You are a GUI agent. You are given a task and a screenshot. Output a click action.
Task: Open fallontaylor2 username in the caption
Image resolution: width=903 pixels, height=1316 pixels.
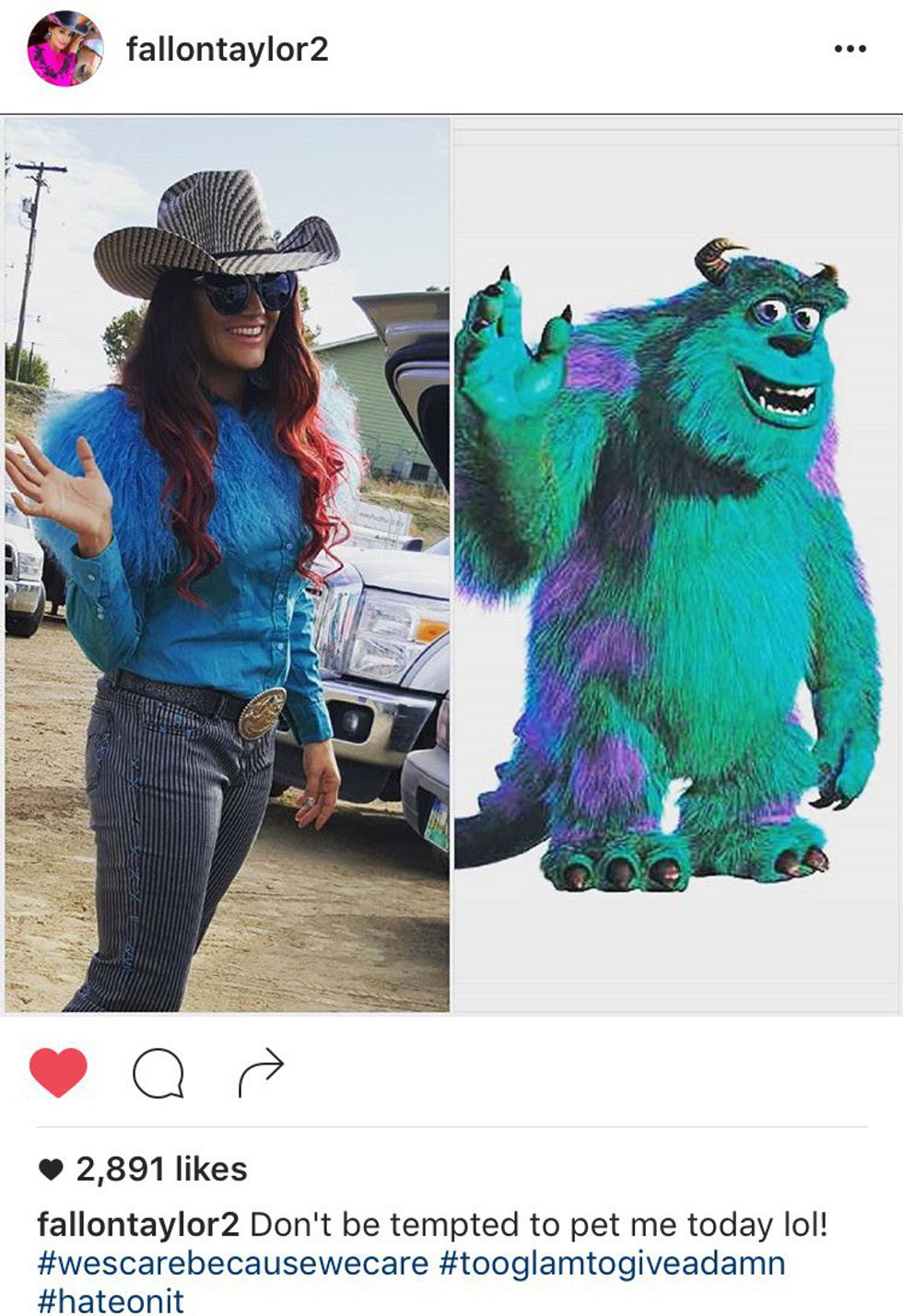click(138, 1224)
